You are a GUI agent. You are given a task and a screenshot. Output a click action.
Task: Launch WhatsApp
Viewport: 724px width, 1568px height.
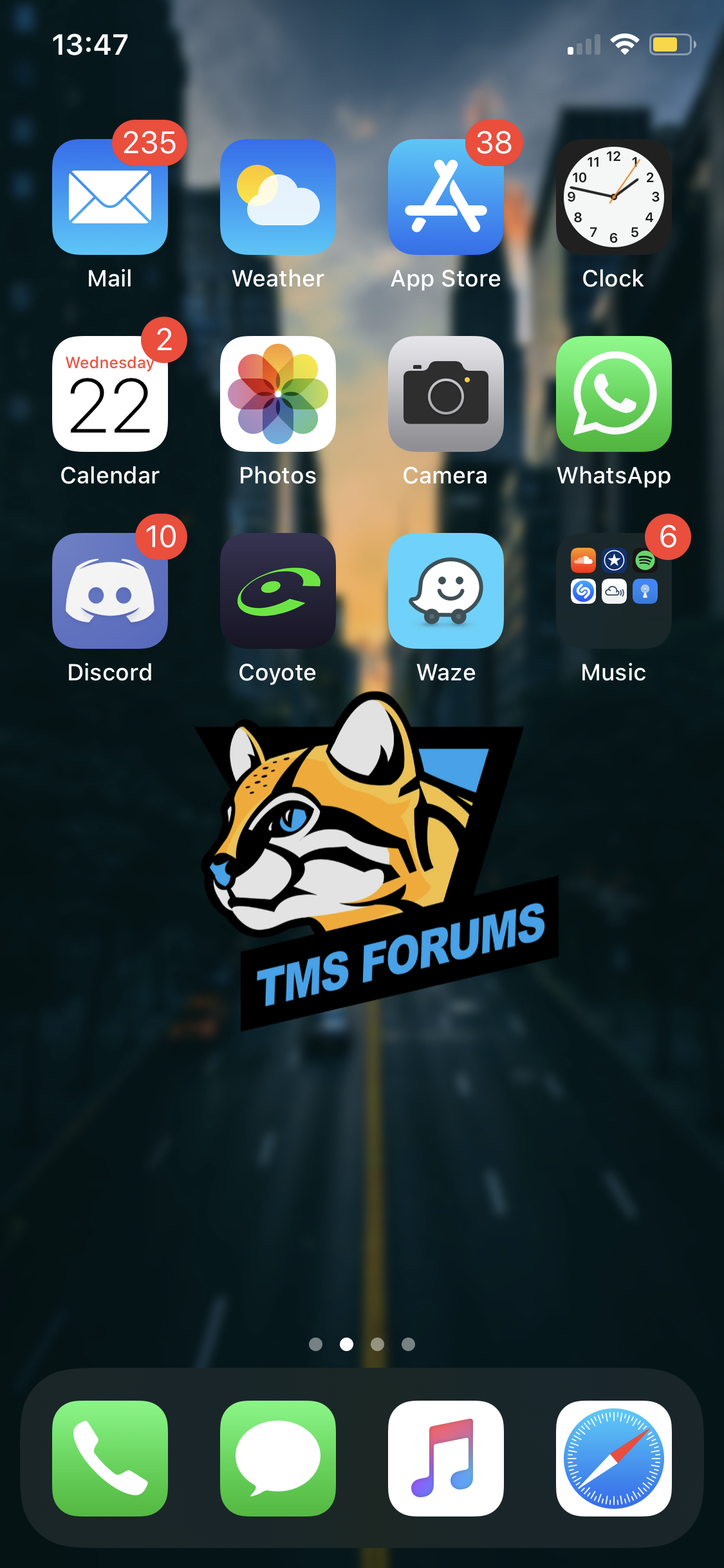[x=613, y=394]
